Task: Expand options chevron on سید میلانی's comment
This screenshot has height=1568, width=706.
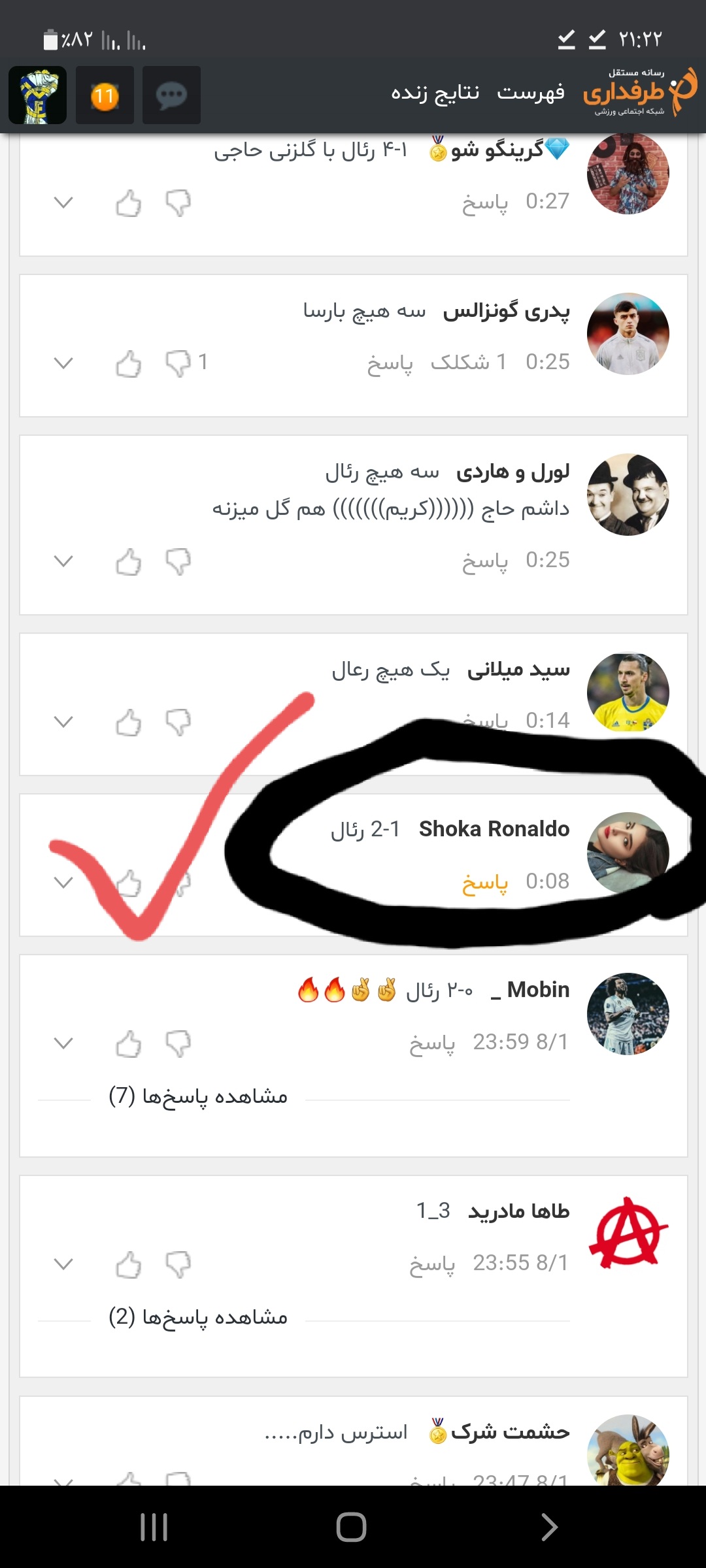Action: coord(63,722)
